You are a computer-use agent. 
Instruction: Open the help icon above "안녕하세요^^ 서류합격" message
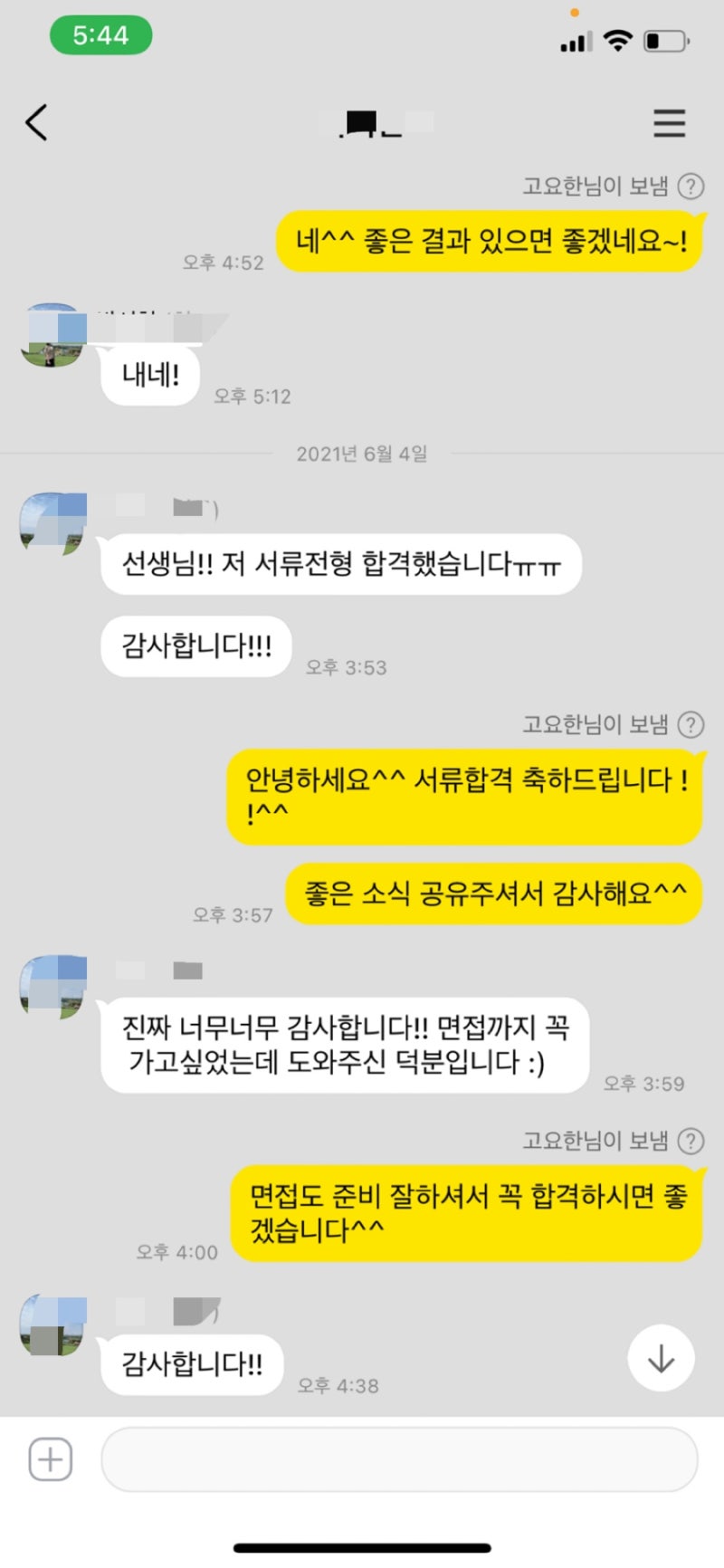point(691,724)
